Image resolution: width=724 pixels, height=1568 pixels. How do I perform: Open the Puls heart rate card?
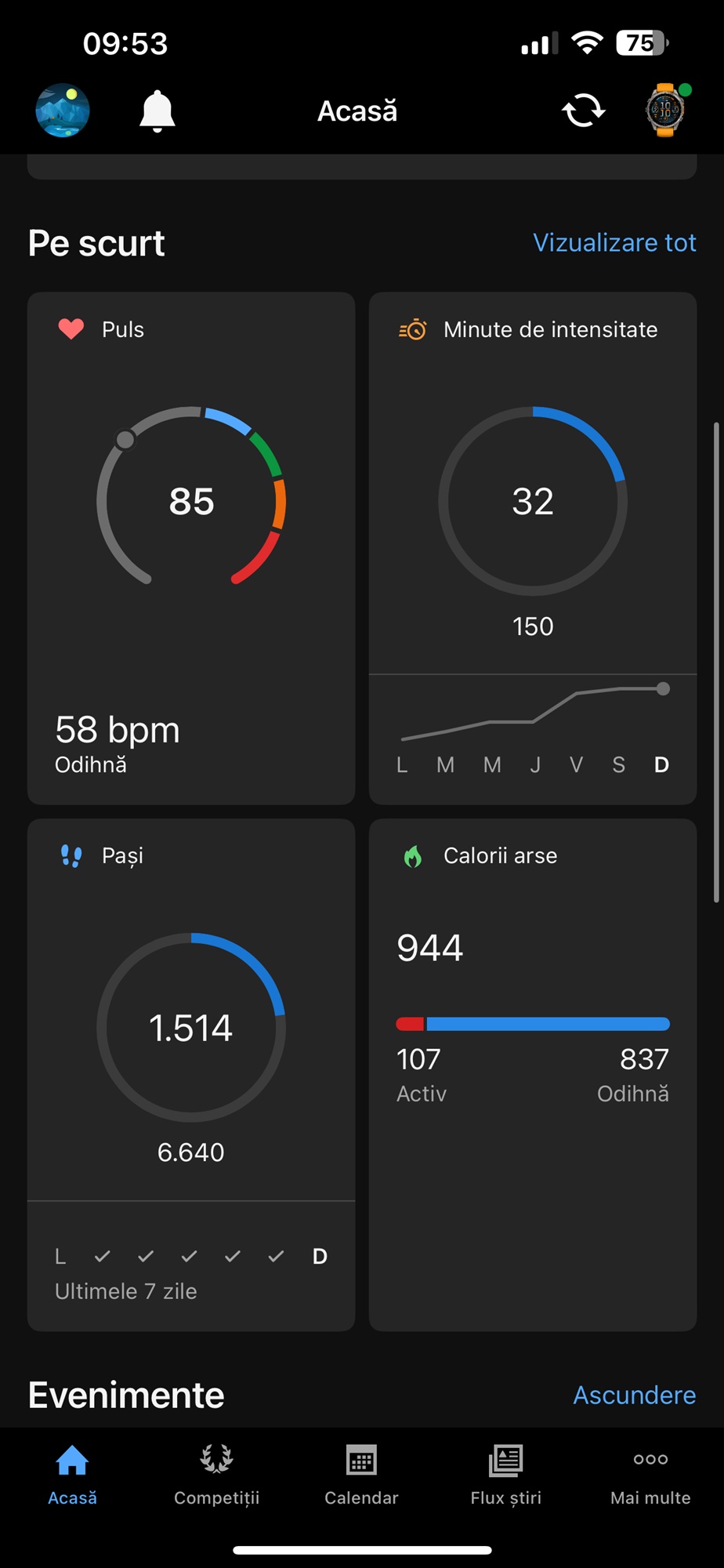(x=191, y=548)
